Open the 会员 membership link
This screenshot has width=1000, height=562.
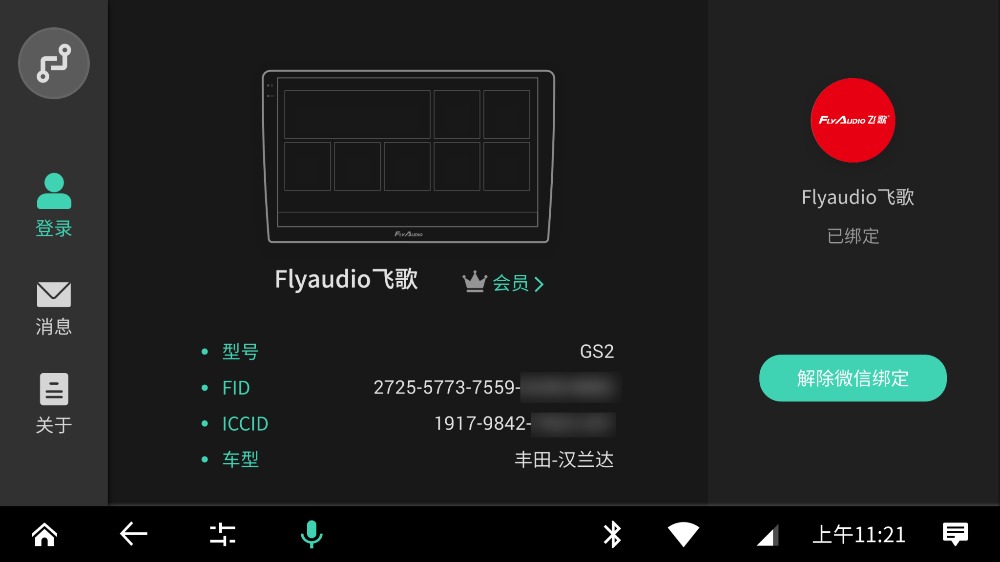[x=504, y=283]
